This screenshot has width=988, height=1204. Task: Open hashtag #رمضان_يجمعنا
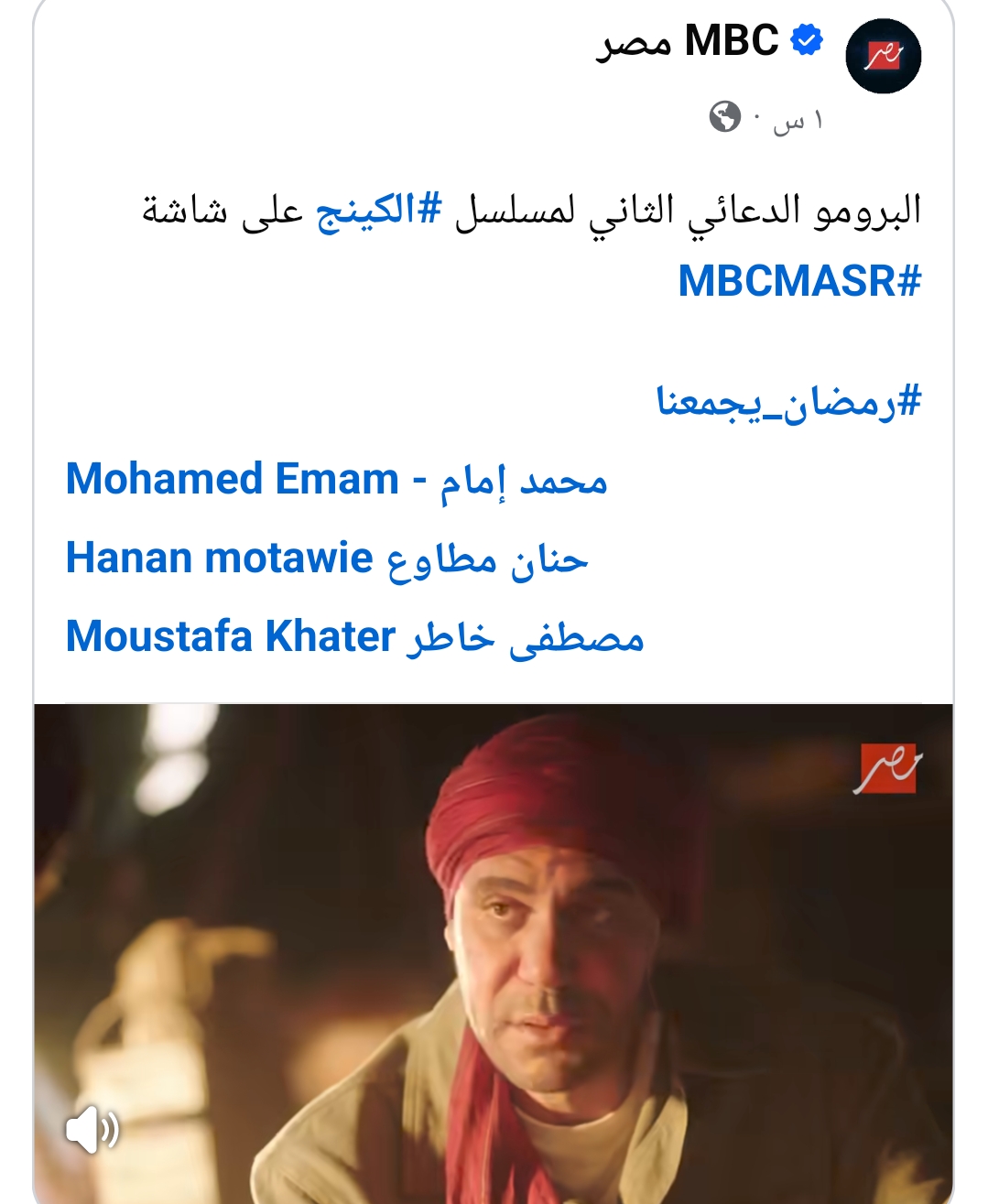pos(788,402)
